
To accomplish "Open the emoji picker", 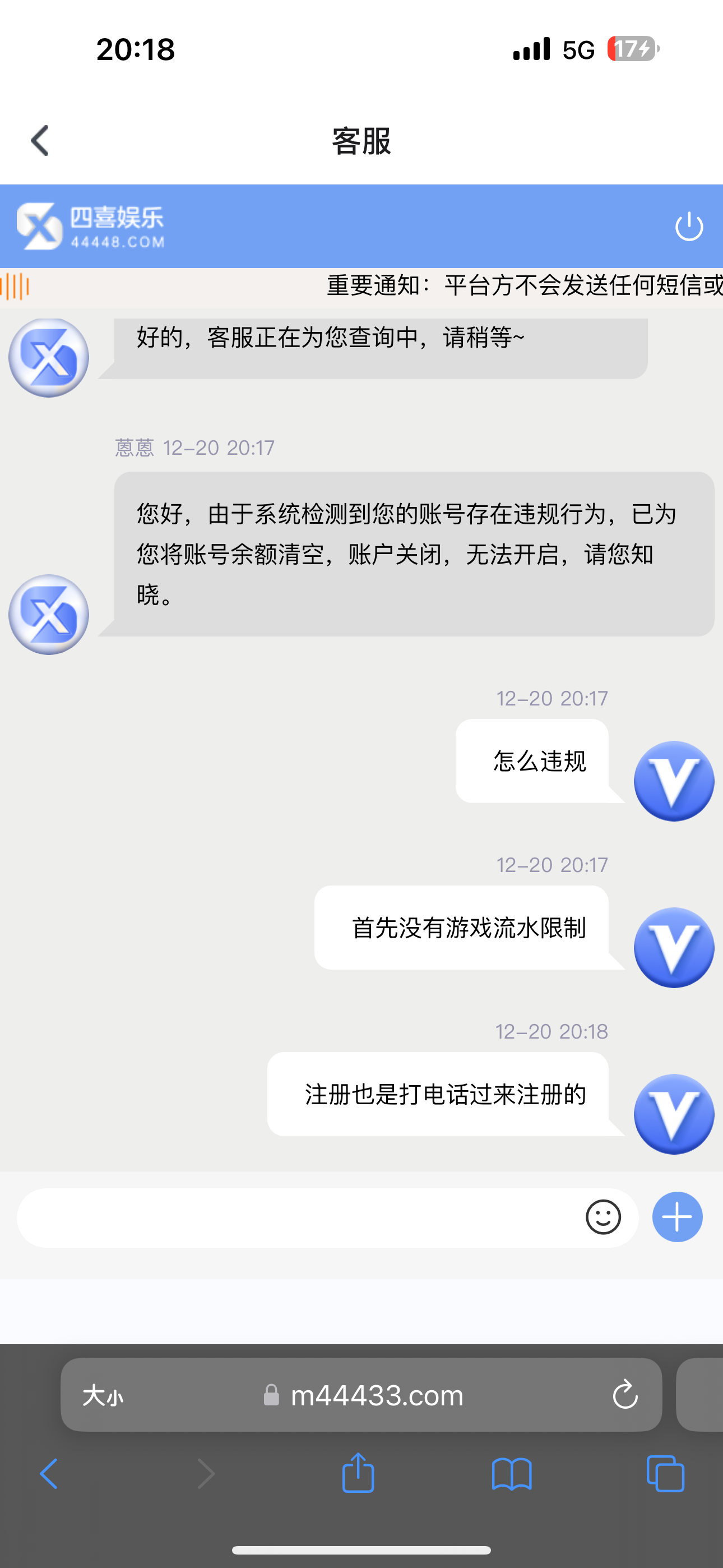I will [603, 1217].
